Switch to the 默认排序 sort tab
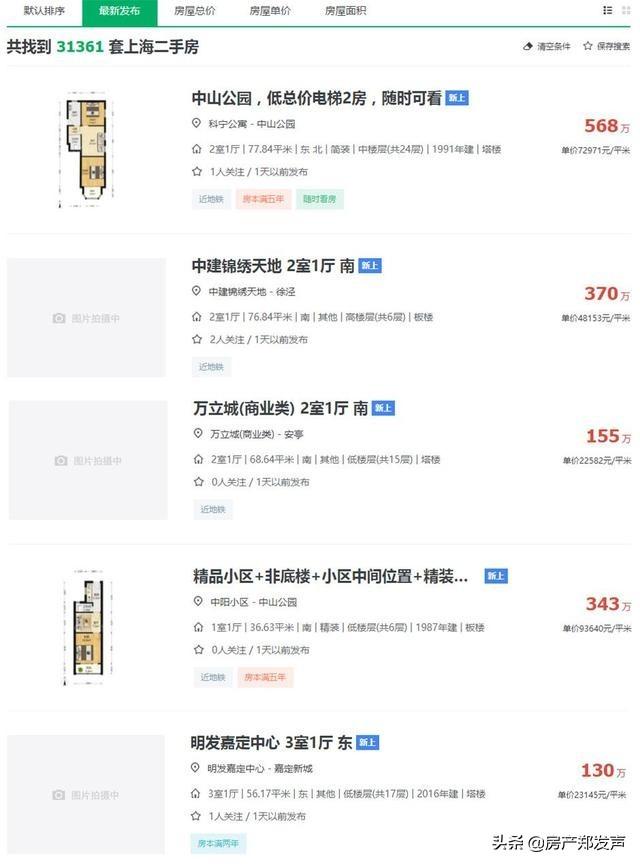640x865 pixels. click(x=44, y=11)
